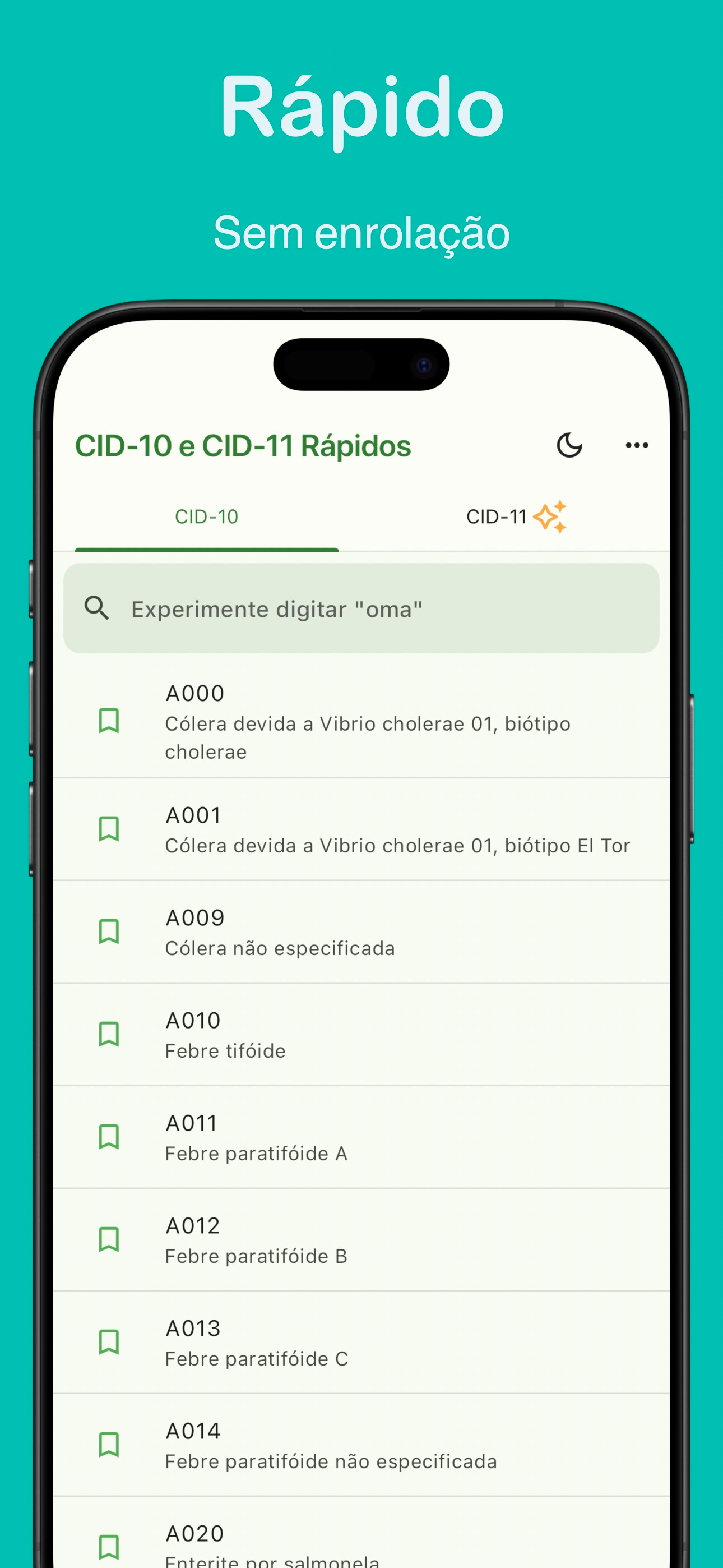This screenshot has width=723, height=1568.
Task: Bookmark code A014 Febre paratifóide não especificada
Action: 109,1446
